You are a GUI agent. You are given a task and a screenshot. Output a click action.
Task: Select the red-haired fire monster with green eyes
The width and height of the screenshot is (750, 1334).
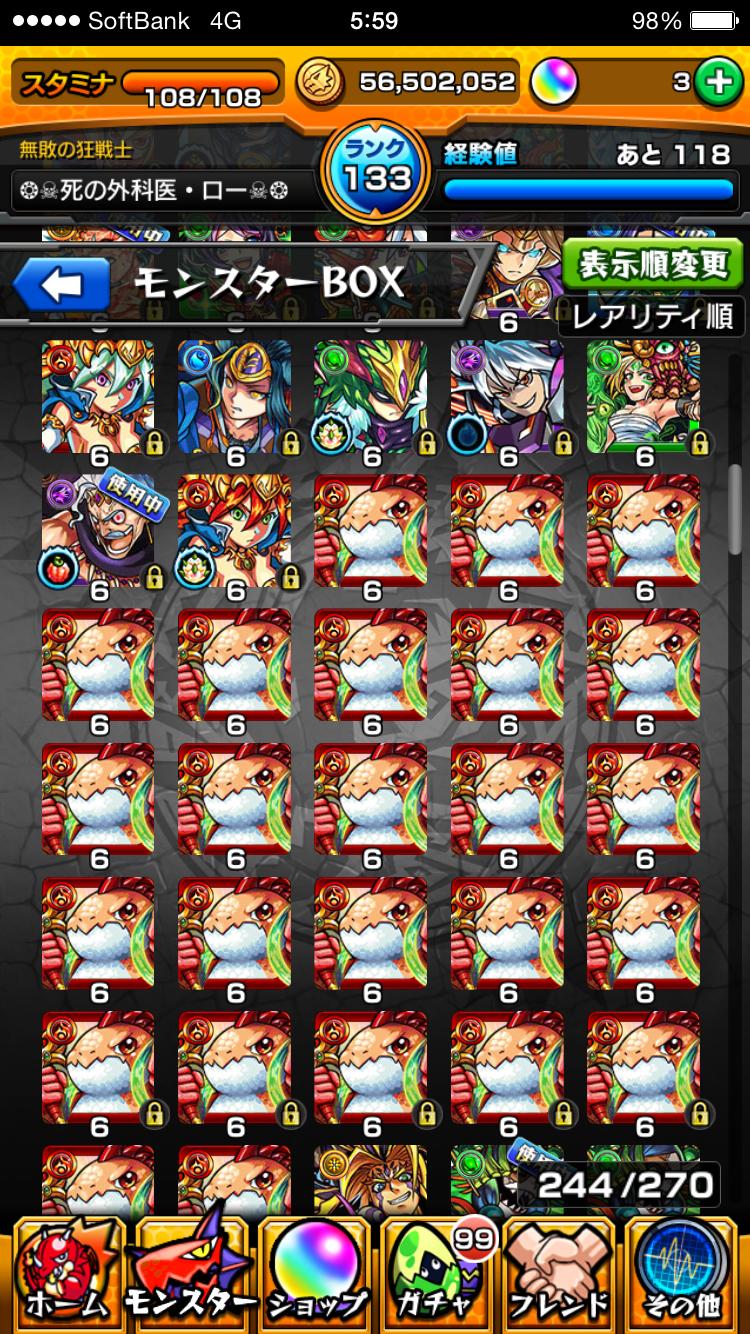click(x=234, y=532)
